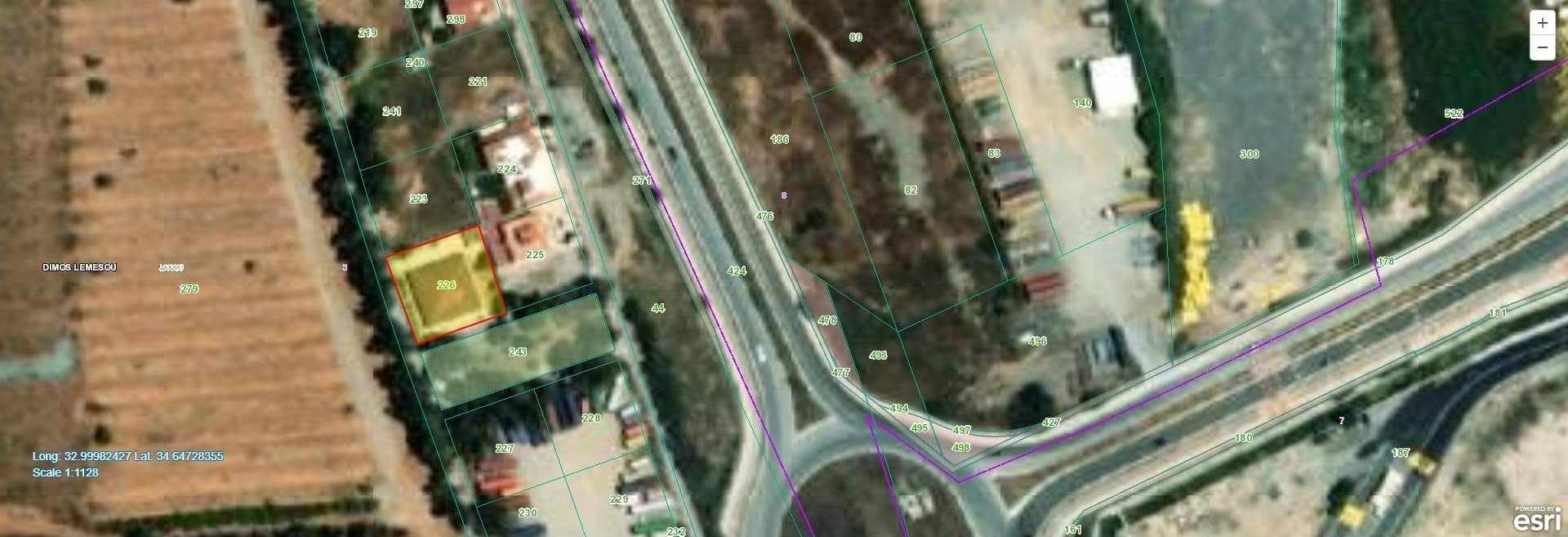Zoom out of the map

coord(1542,48)
